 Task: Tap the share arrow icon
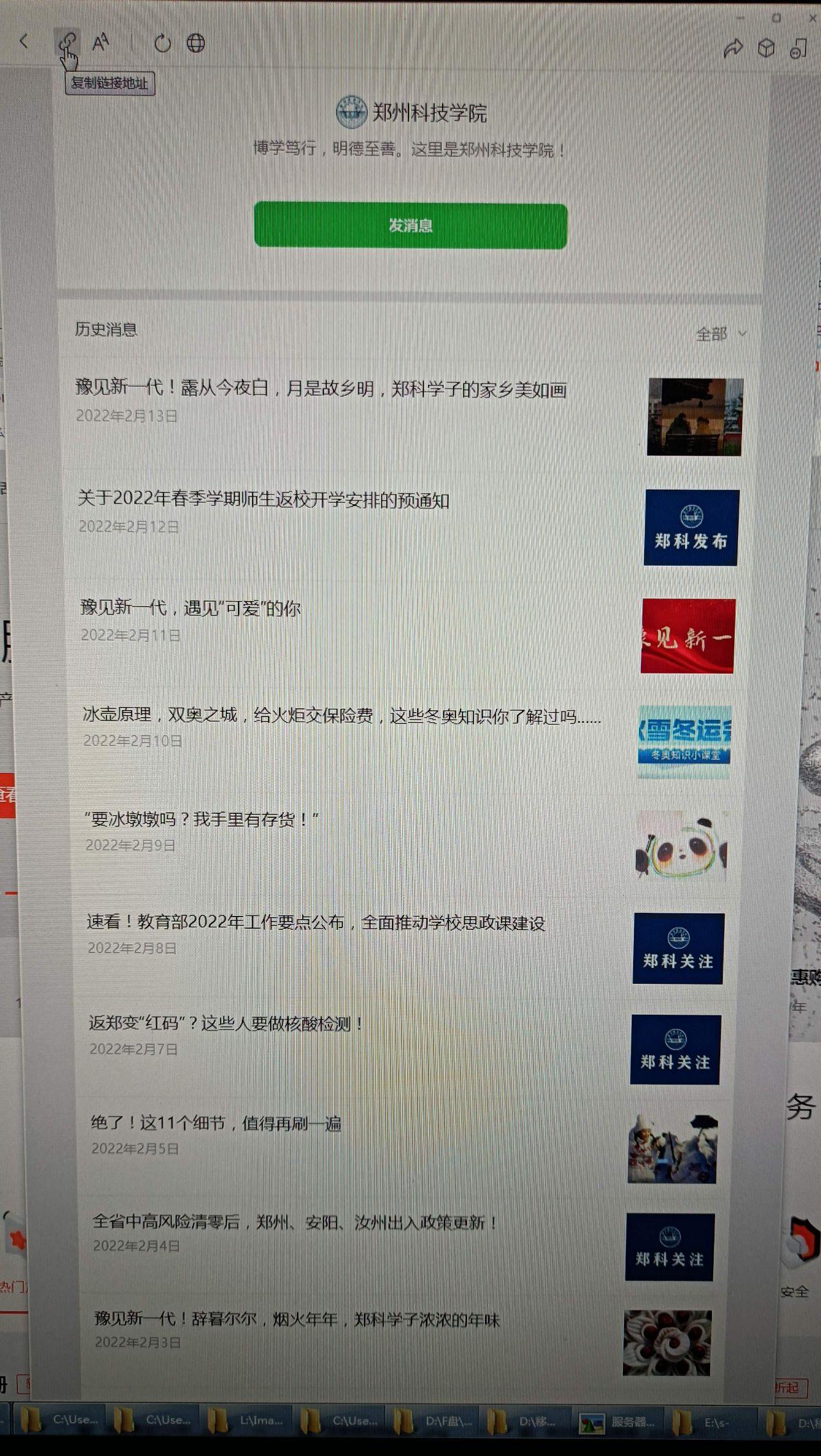[x=732, y=48]
